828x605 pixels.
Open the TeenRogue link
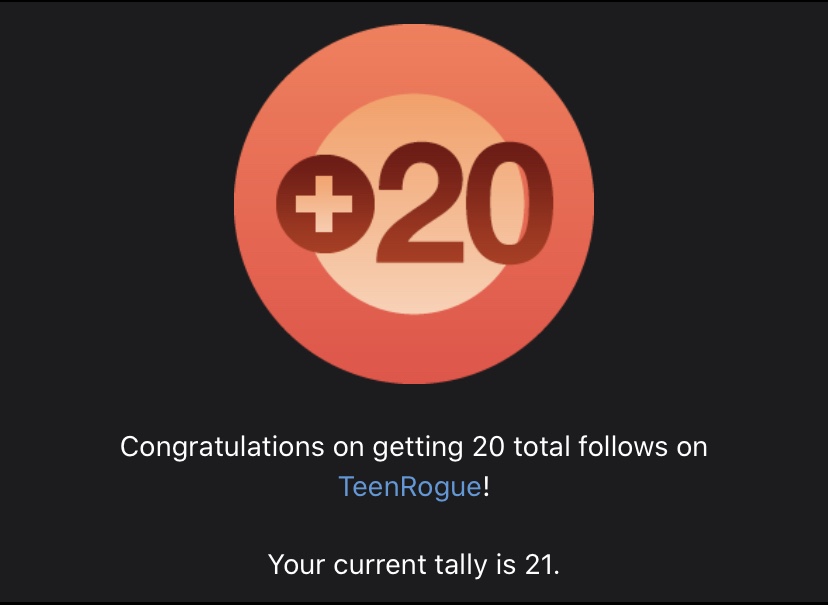click(410, 488)
